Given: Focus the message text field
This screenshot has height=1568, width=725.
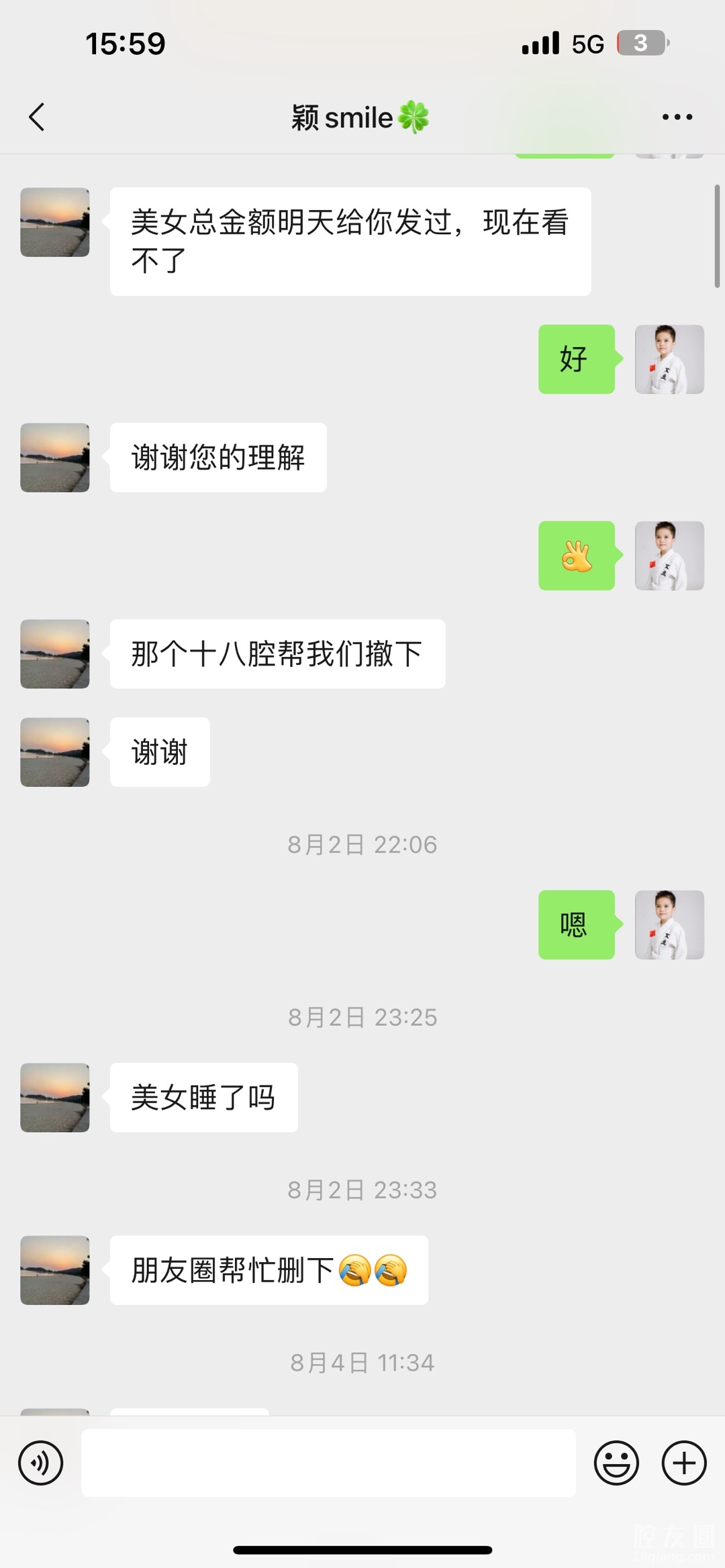Looking at the screenshot, I should 328,1463.
